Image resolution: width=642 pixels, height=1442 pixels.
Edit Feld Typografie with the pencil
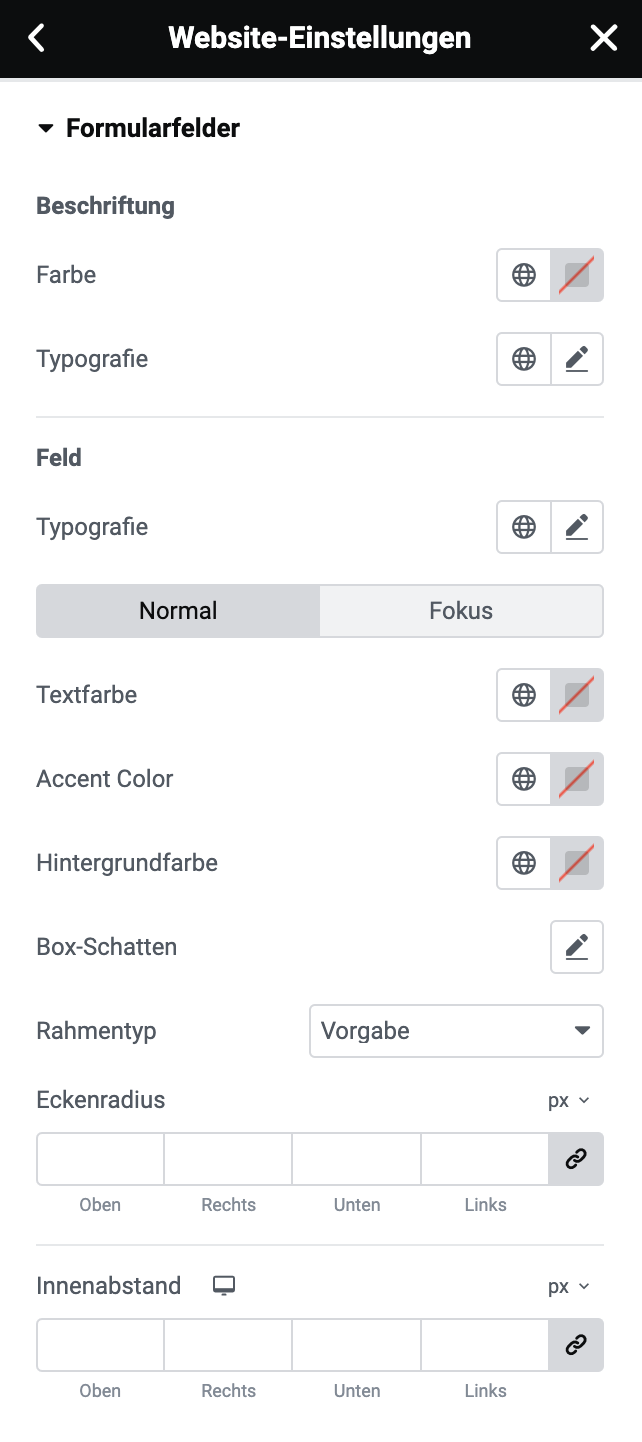click(577, 527)
